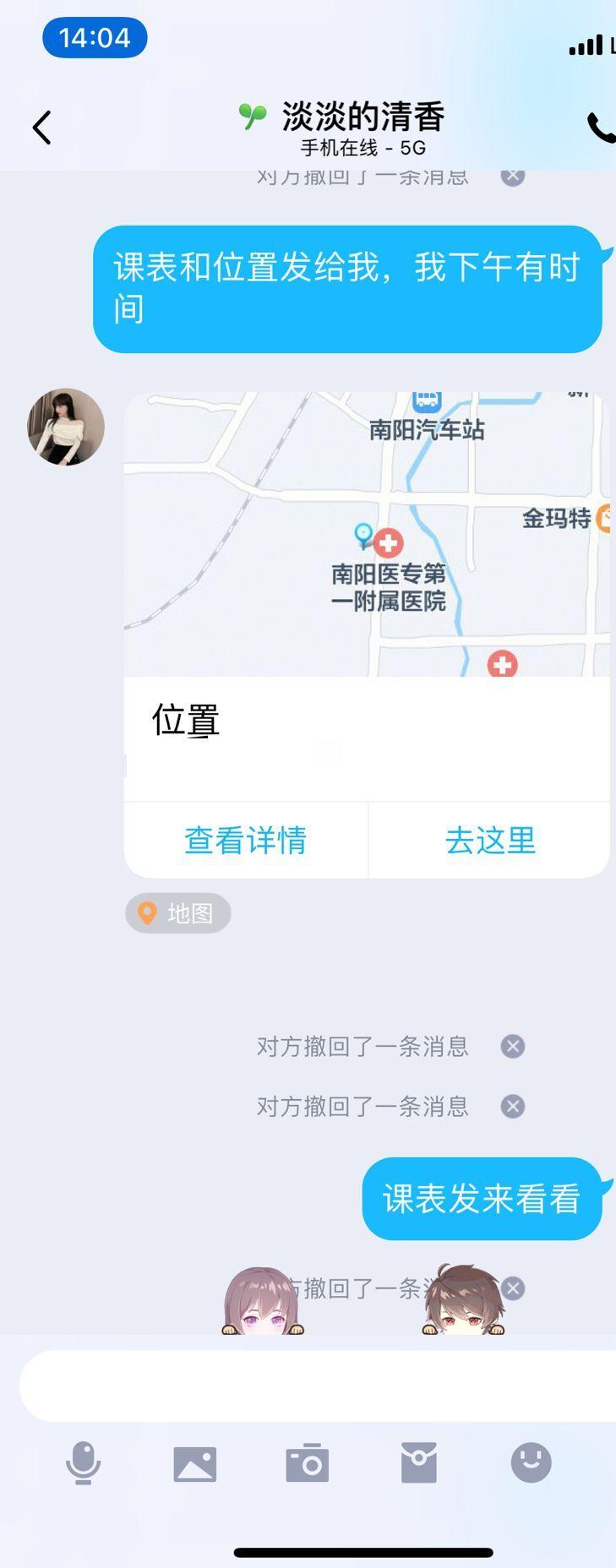This screenshot has height=1568, width=616.
Task: Open the contact's avatar profile
Action: point(66,427)
